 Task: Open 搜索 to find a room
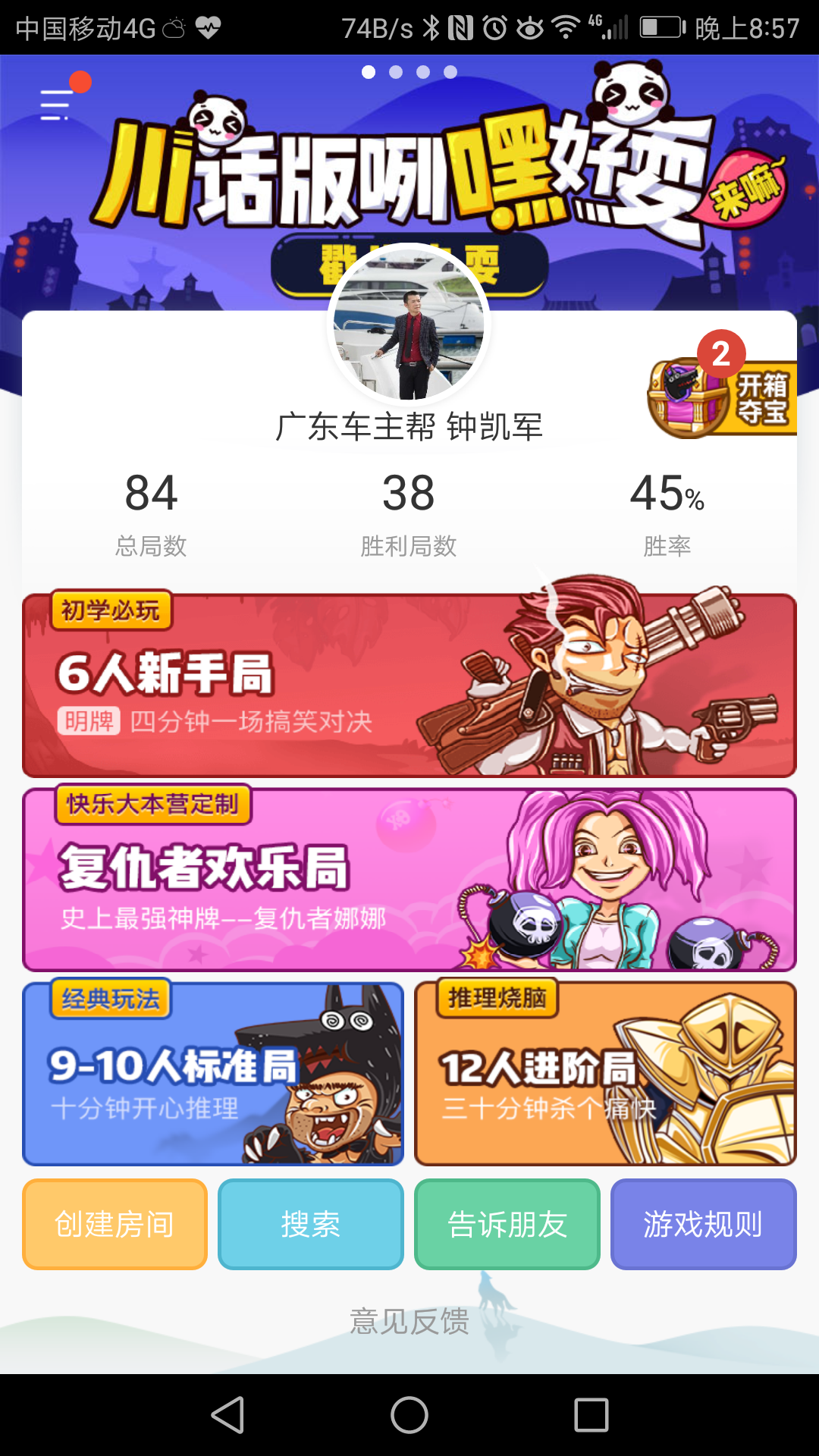(311, 1224)
